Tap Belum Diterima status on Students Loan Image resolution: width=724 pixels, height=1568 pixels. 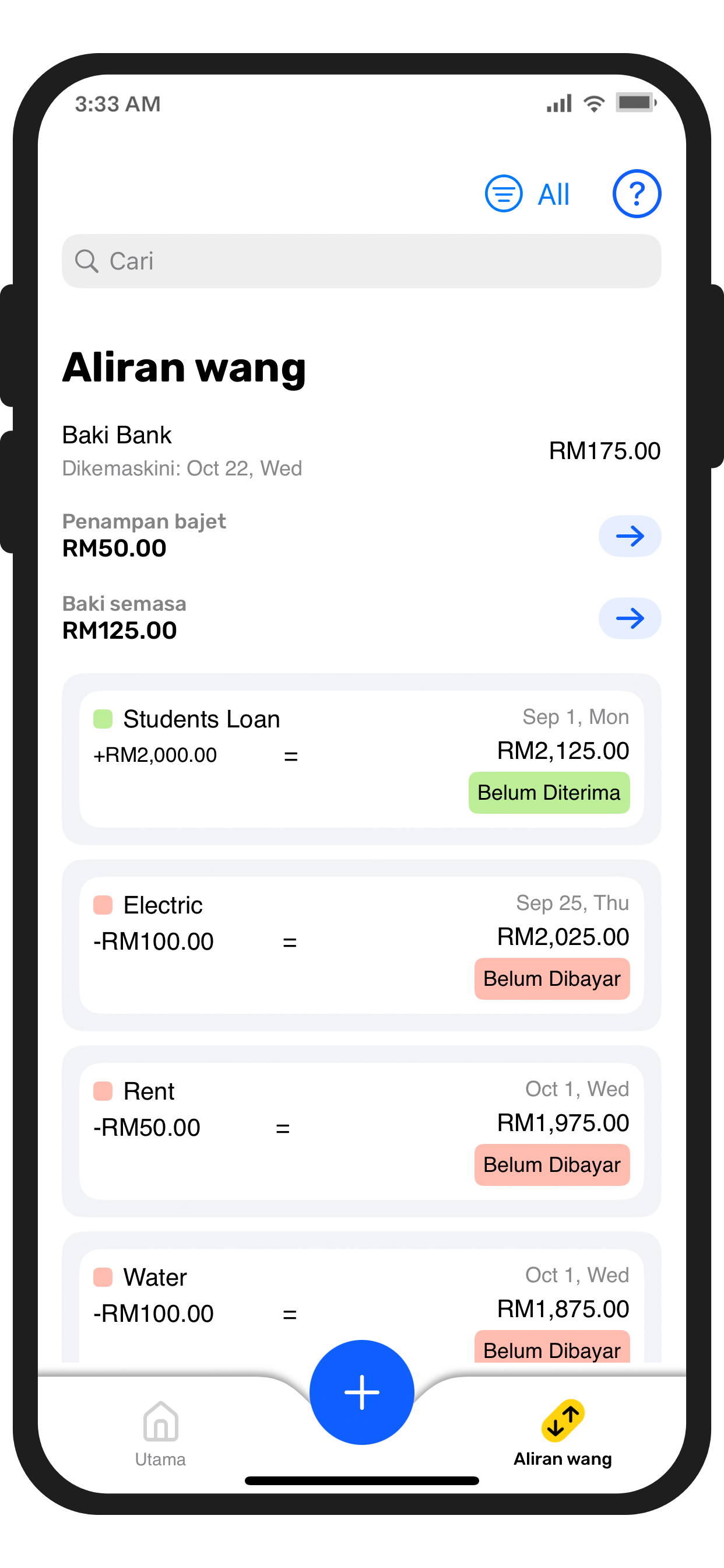tap(548, 793)
